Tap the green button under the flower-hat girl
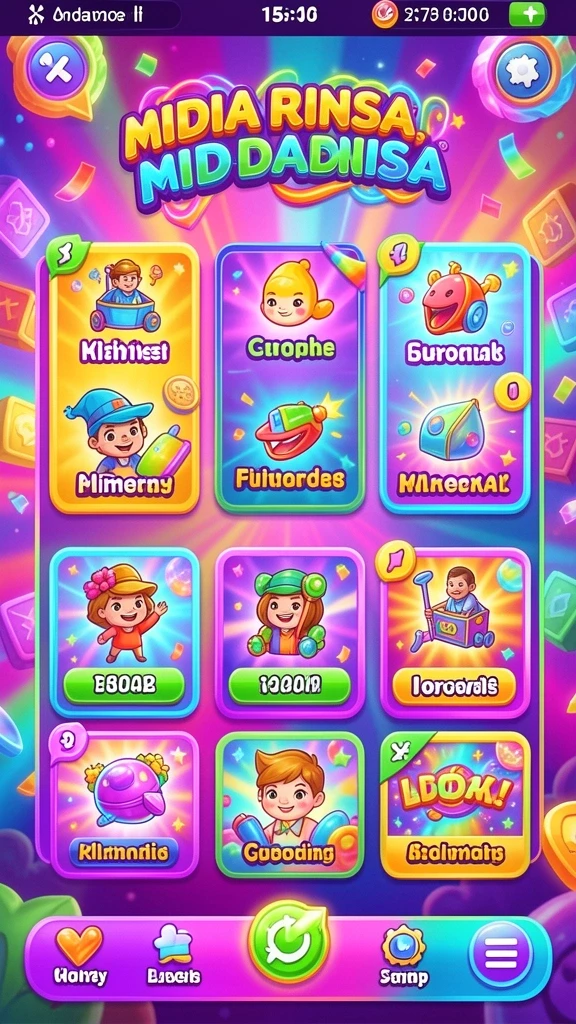This screenshot has width=576, height=1024. click(124, 685)
